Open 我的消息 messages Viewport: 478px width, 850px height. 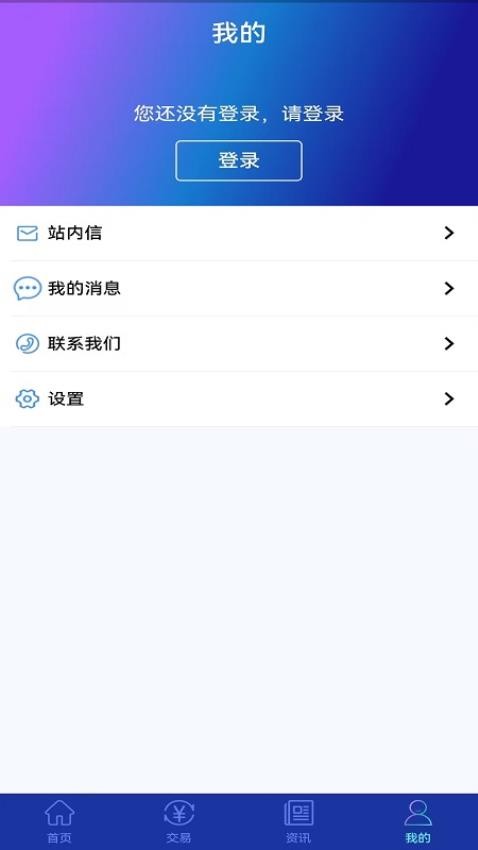(x=239, y=288)
